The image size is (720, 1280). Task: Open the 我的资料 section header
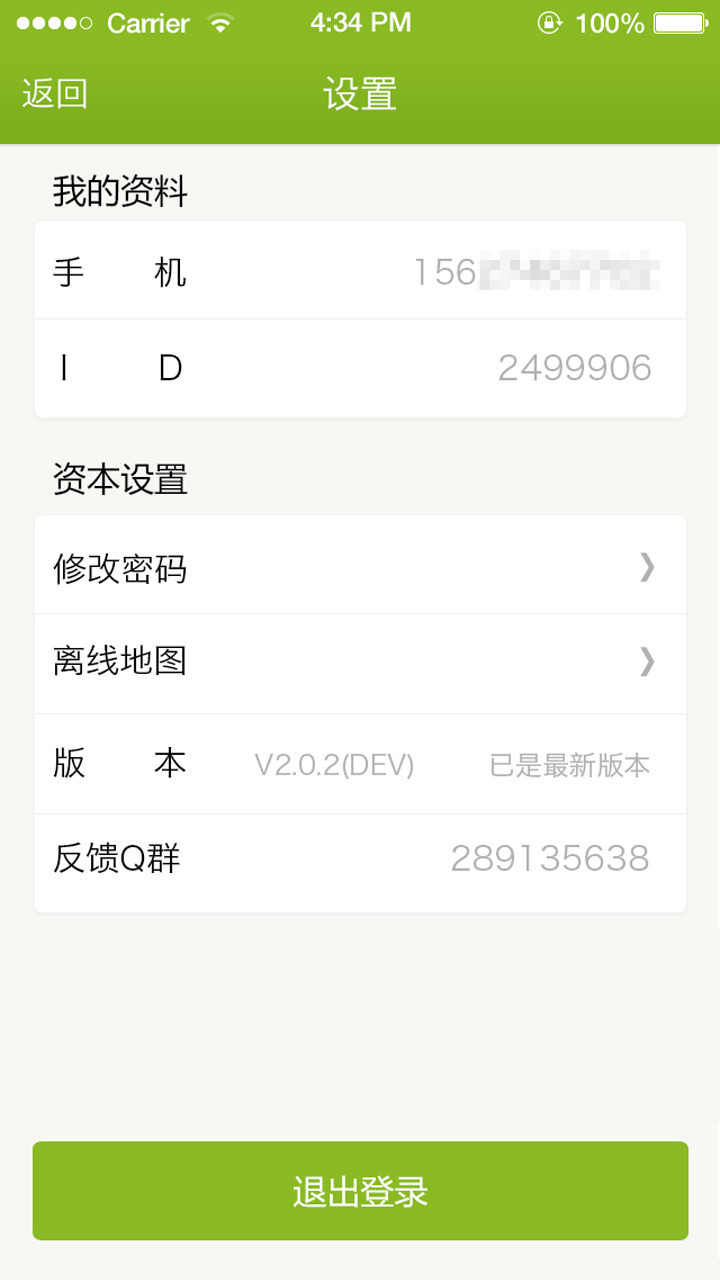pos(121,191)
